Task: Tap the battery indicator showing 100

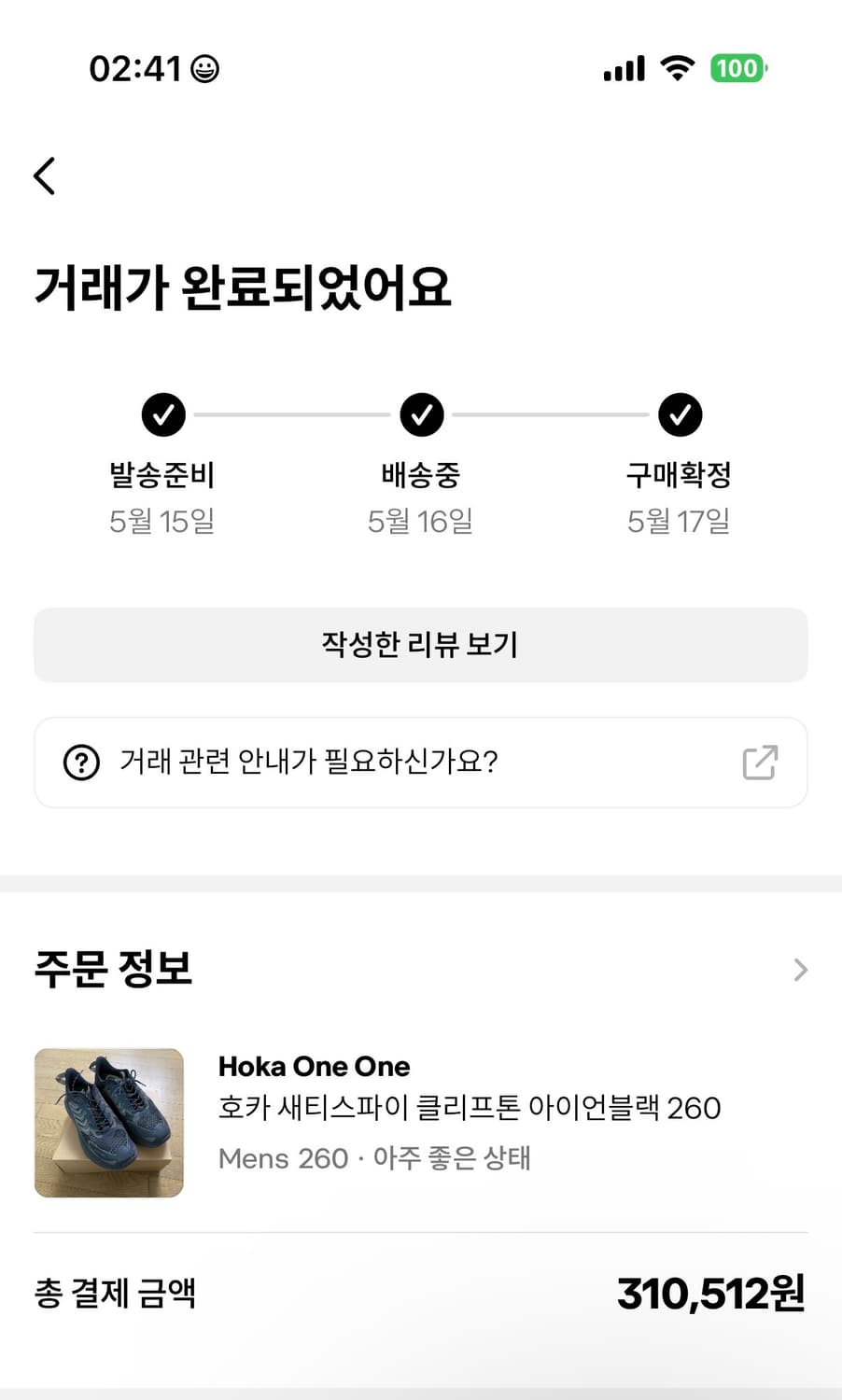Action: (x=737, y=67)
